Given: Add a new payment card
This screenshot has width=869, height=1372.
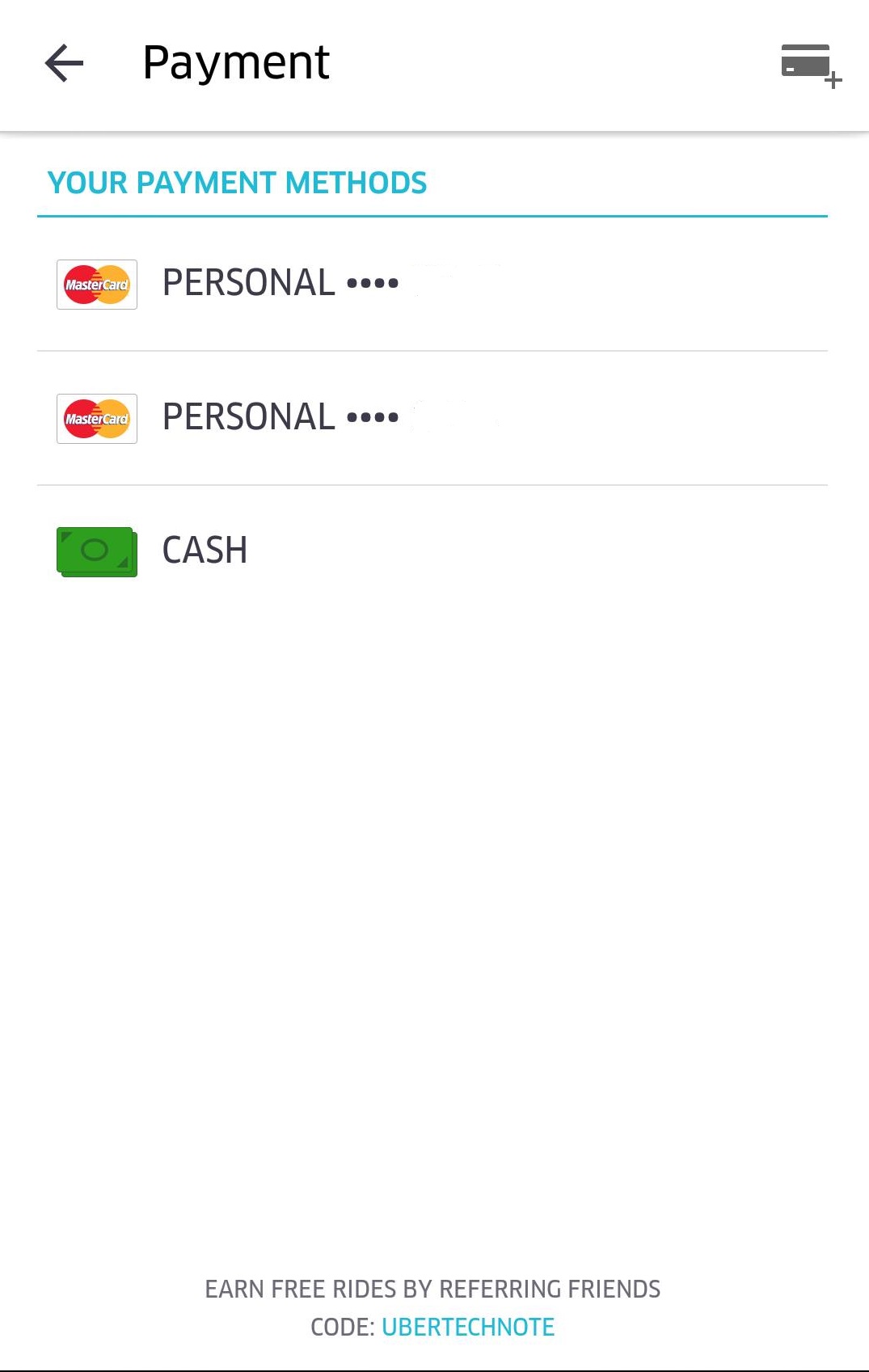Looking at the screenshot, I should [x=810, y=65].
